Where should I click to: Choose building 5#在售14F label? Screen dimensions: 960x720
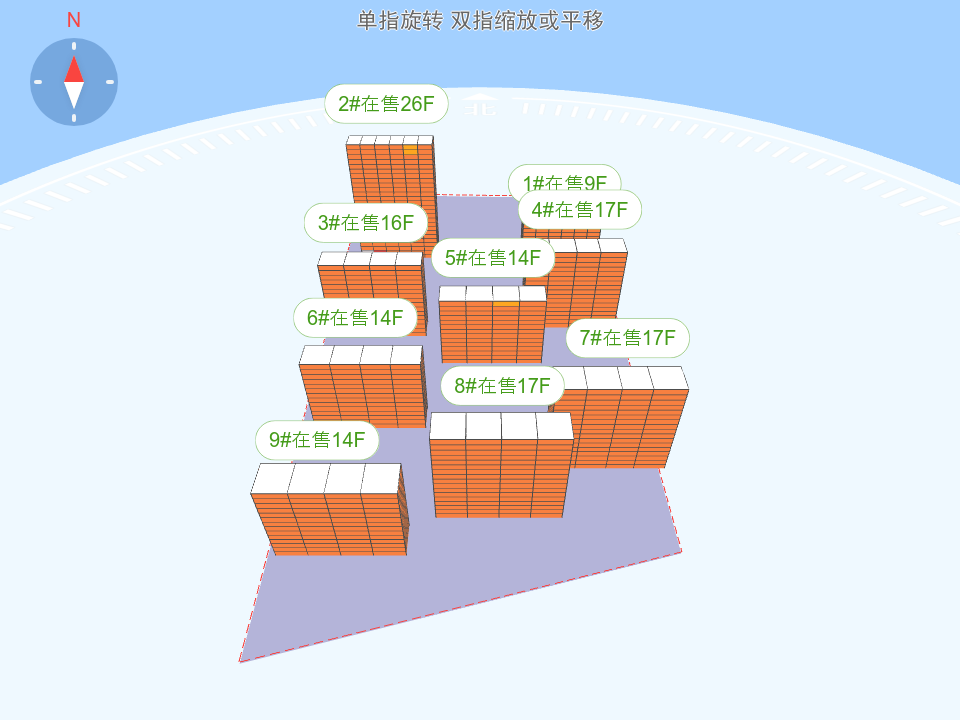pos(493,258)
